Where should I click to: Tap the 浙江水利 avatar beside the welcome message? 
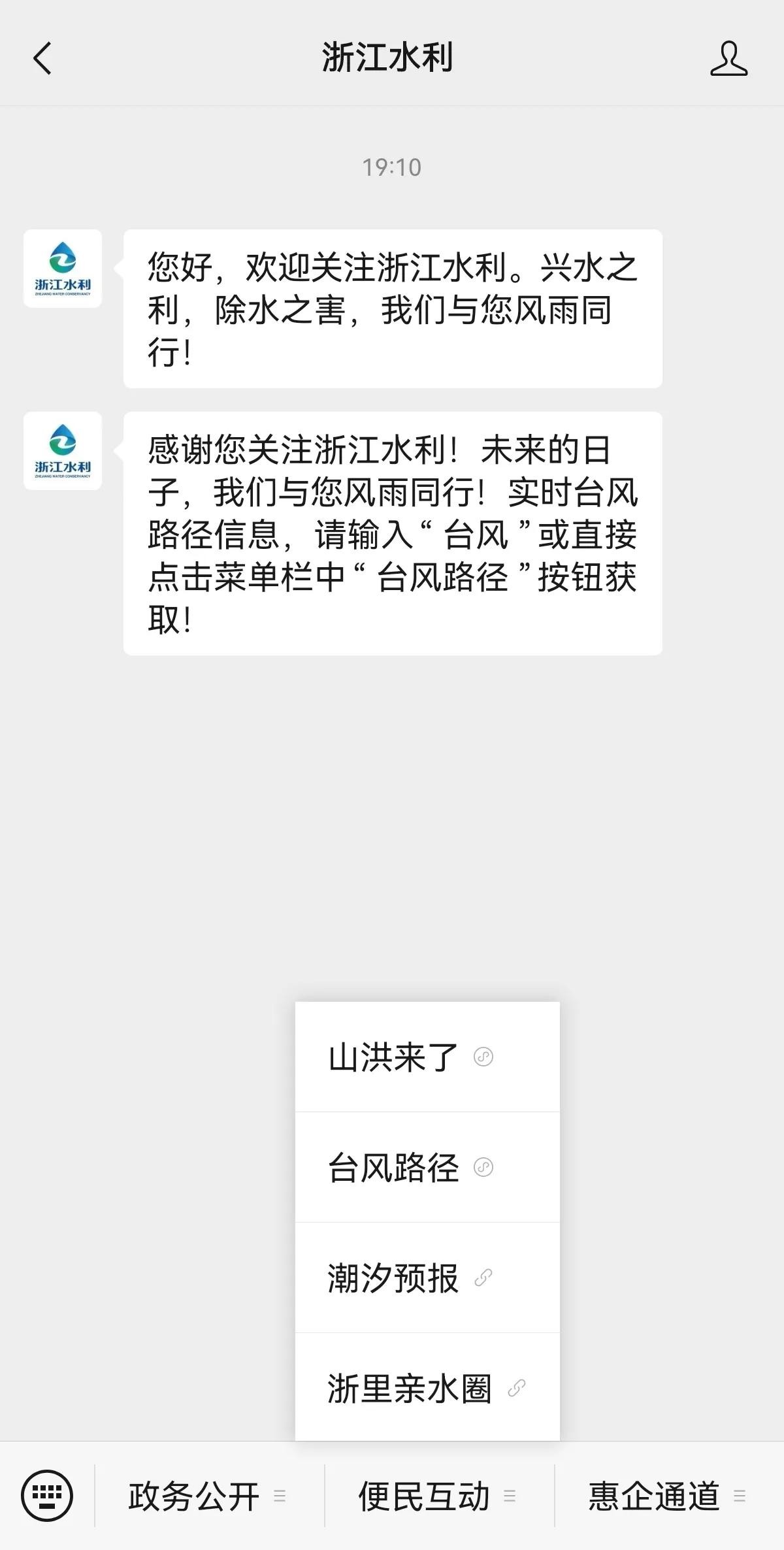(x=63, y=269)
